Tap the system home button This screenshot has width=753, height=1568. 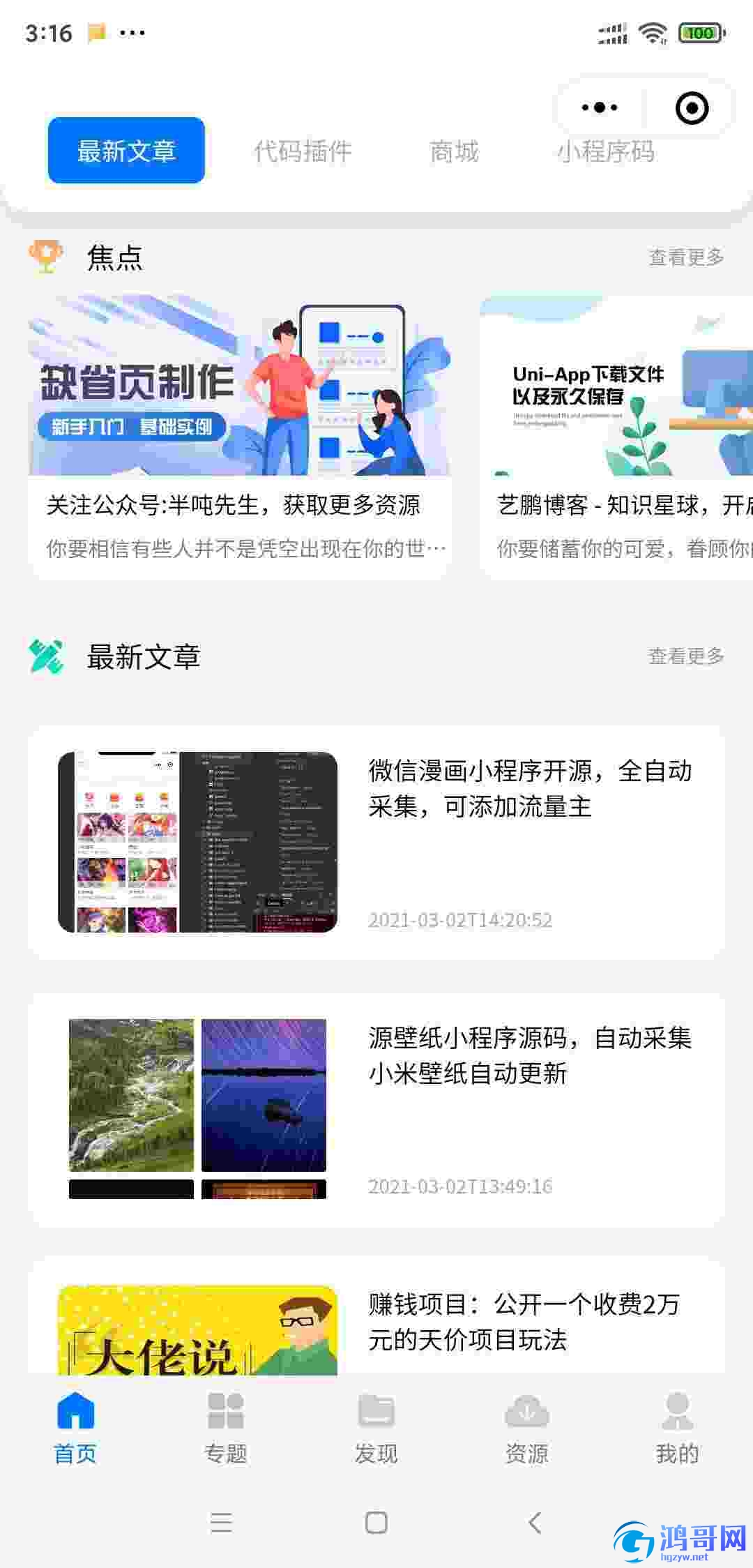(x=376, y=1523)
